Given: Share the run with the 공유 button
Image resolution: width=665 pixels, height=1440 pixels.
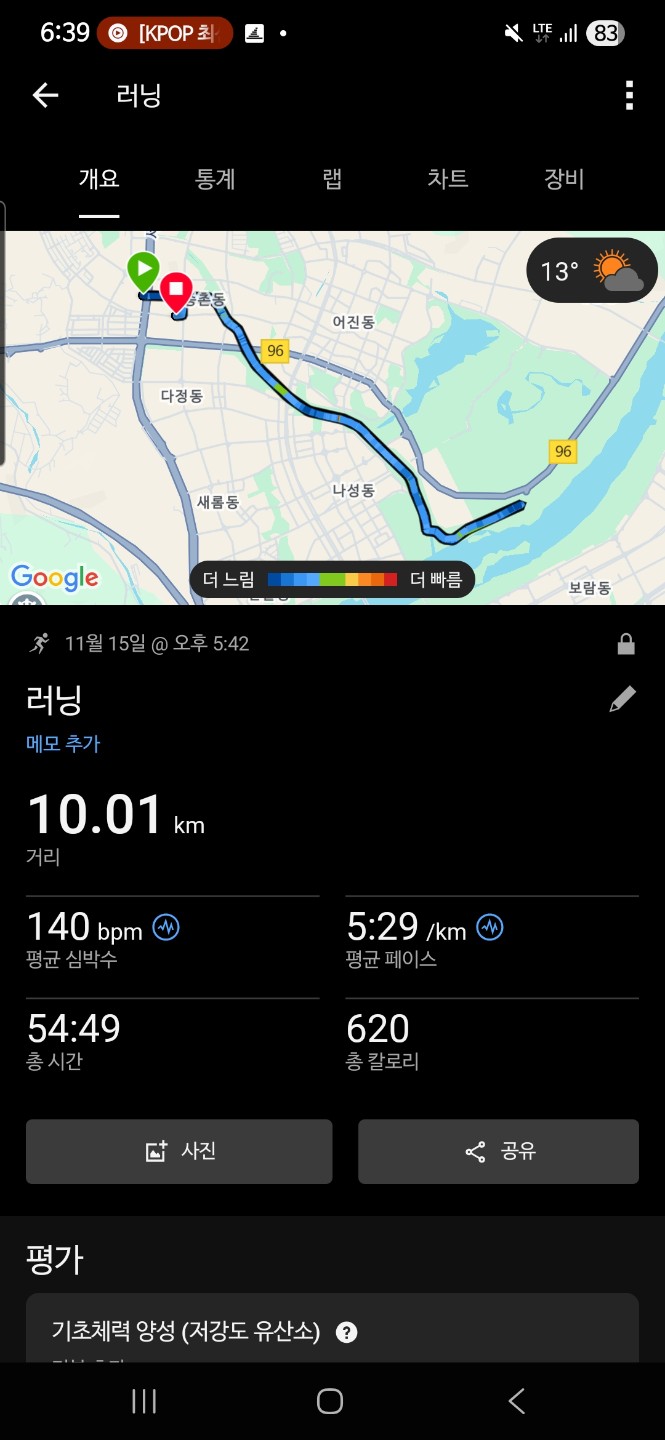Looking at the screenshot, I should coord(498,1151).
